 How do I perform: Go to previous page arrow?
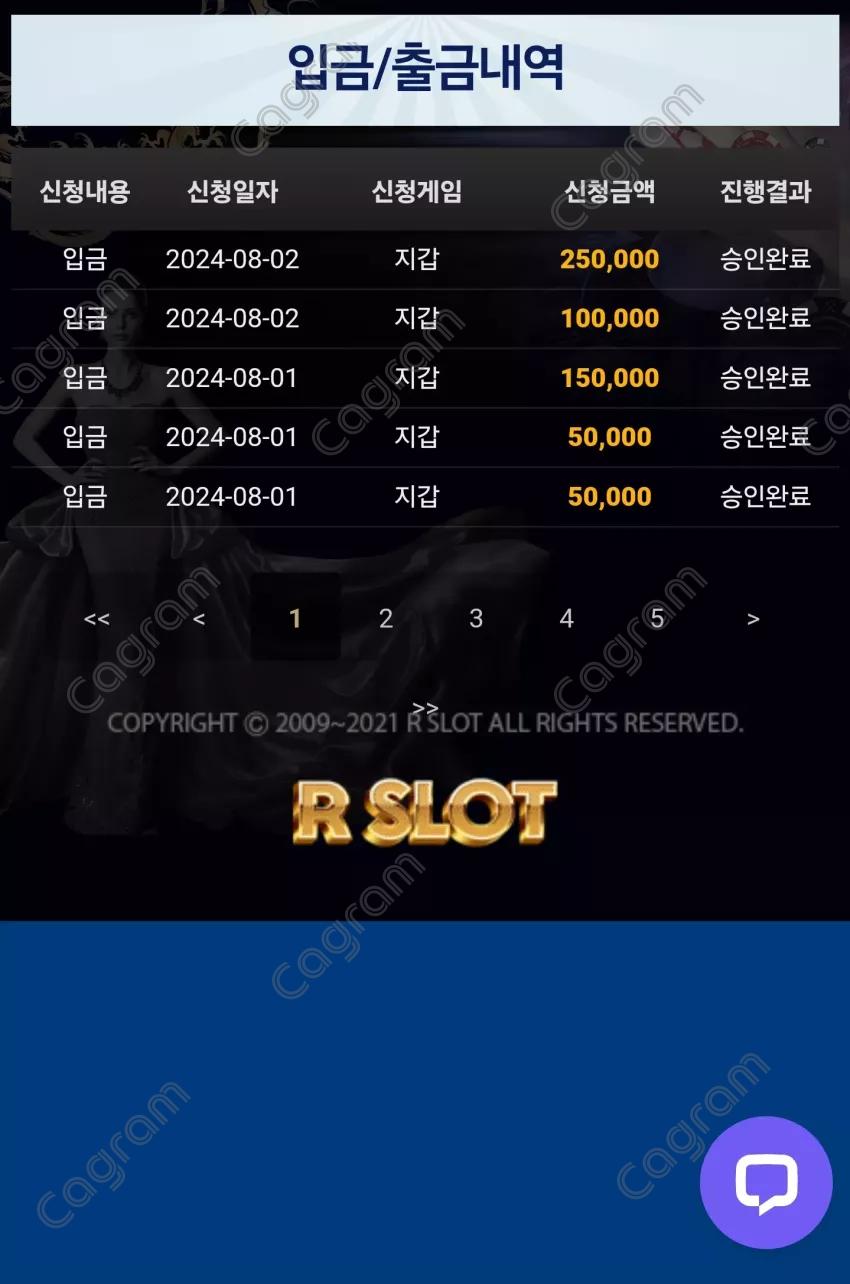(x=199, y=619)
